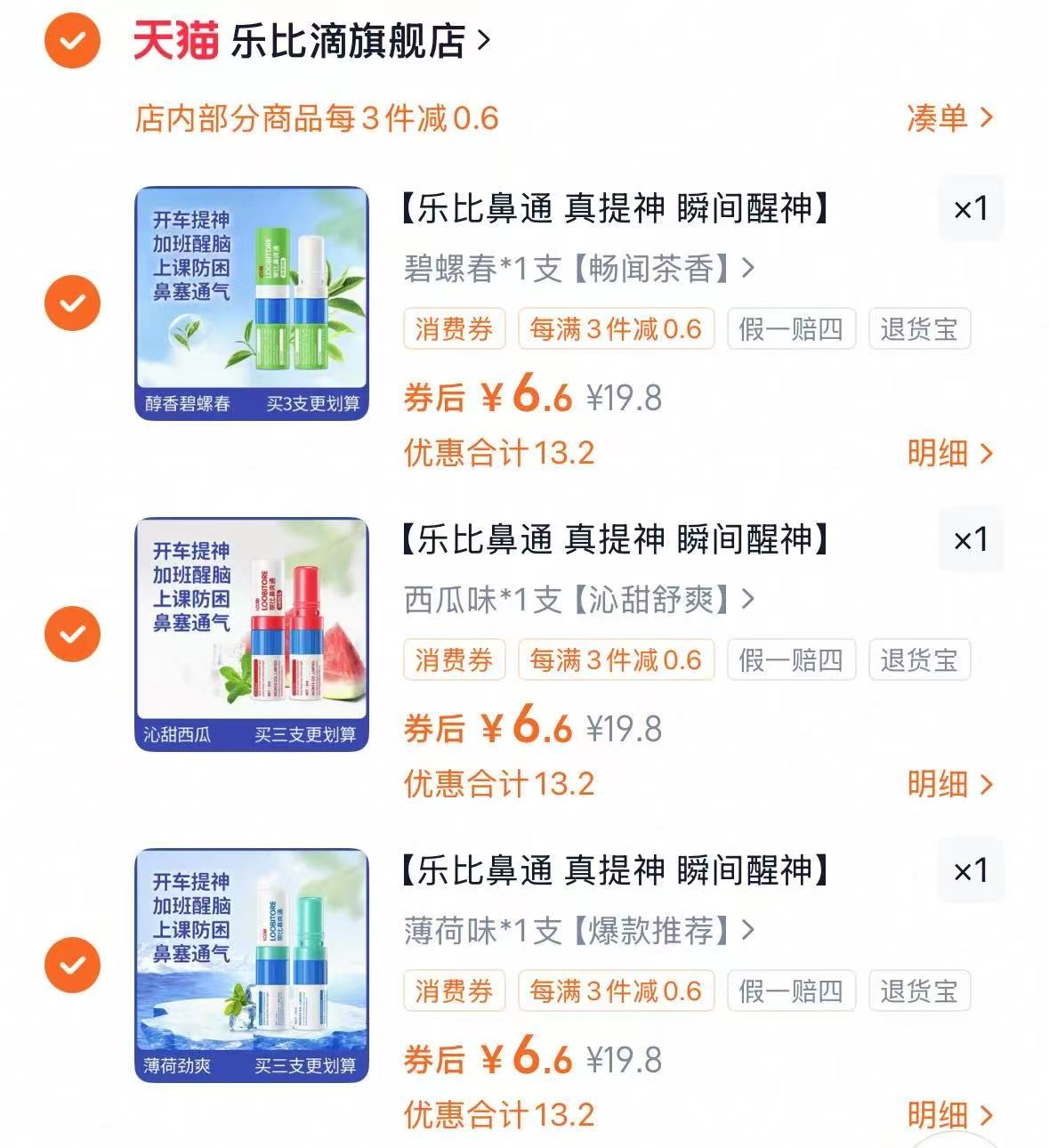Screen dimensions: 1049x1148
Task: Click the 每满3件减0.6 badge on 西瓜味 item
Action: tap(617, 660)
